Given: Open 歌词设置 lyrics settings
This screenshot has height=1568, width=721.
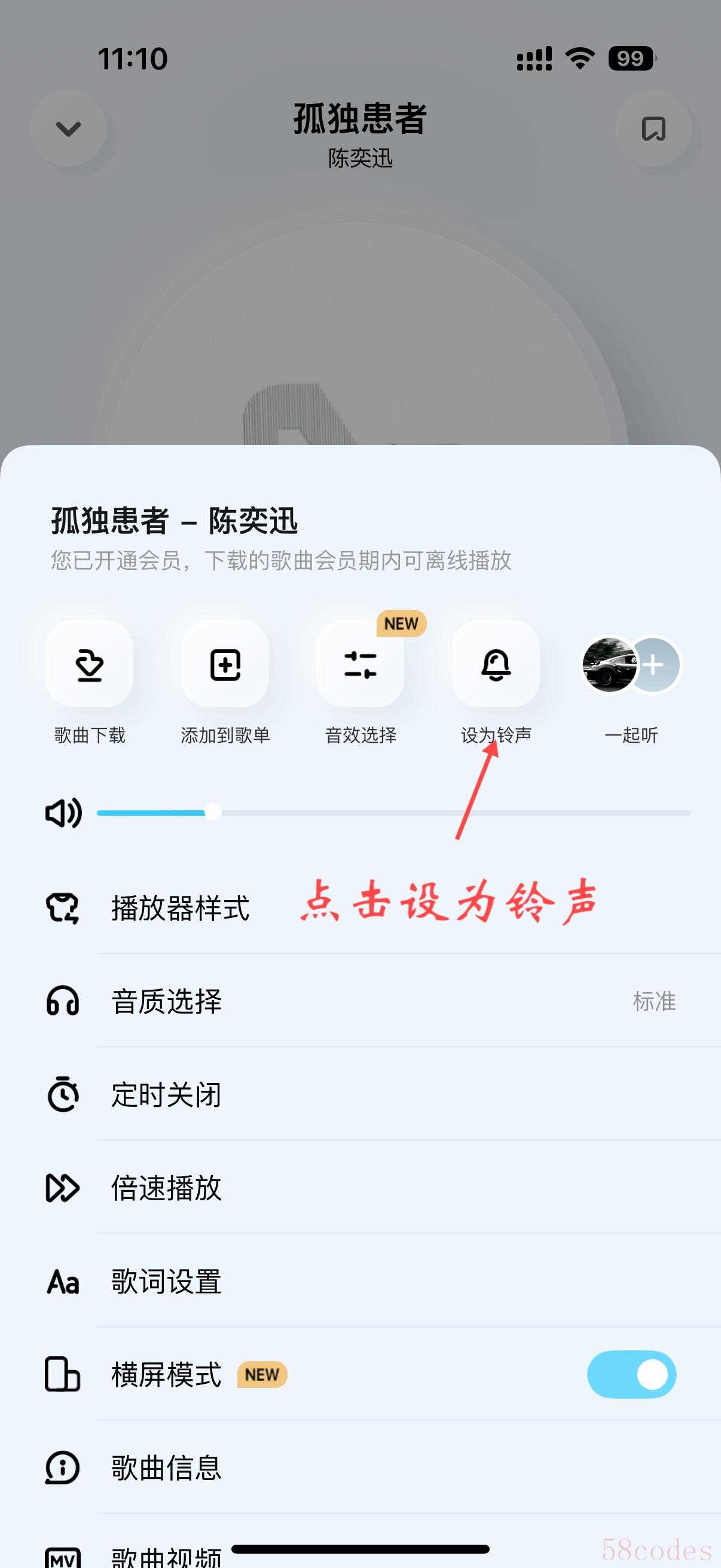Looking at the screenshot, I should pos(166,1282).
